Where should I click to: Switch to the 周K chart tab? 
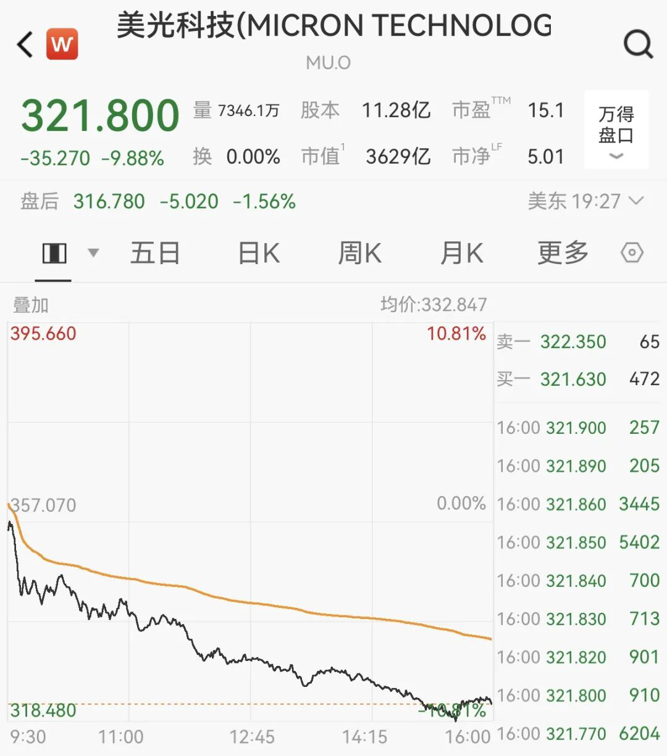pos(360,253)
